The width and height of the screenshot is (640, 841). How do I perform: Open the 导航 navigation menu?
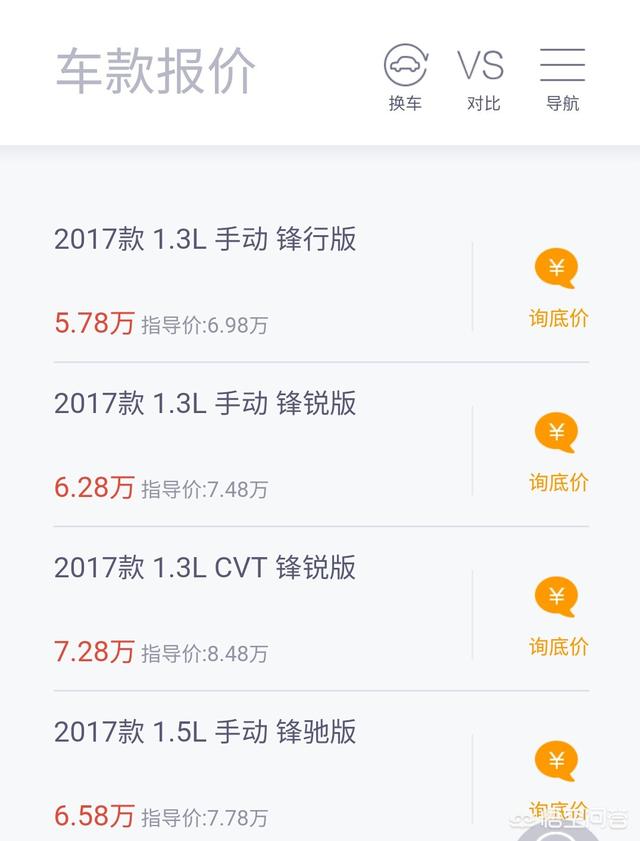pyautogui.click(x=562, y=77)
